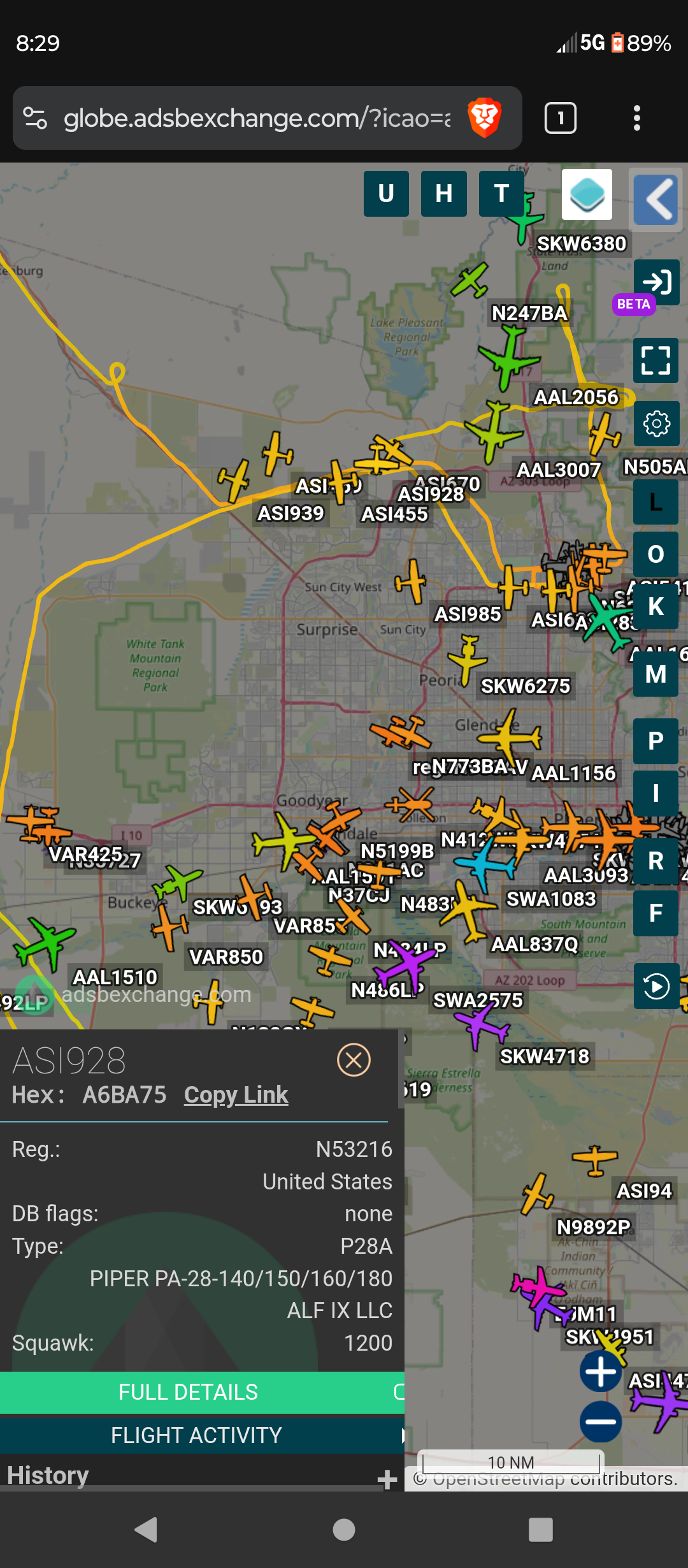Tap the H map button

pos(444,194)
